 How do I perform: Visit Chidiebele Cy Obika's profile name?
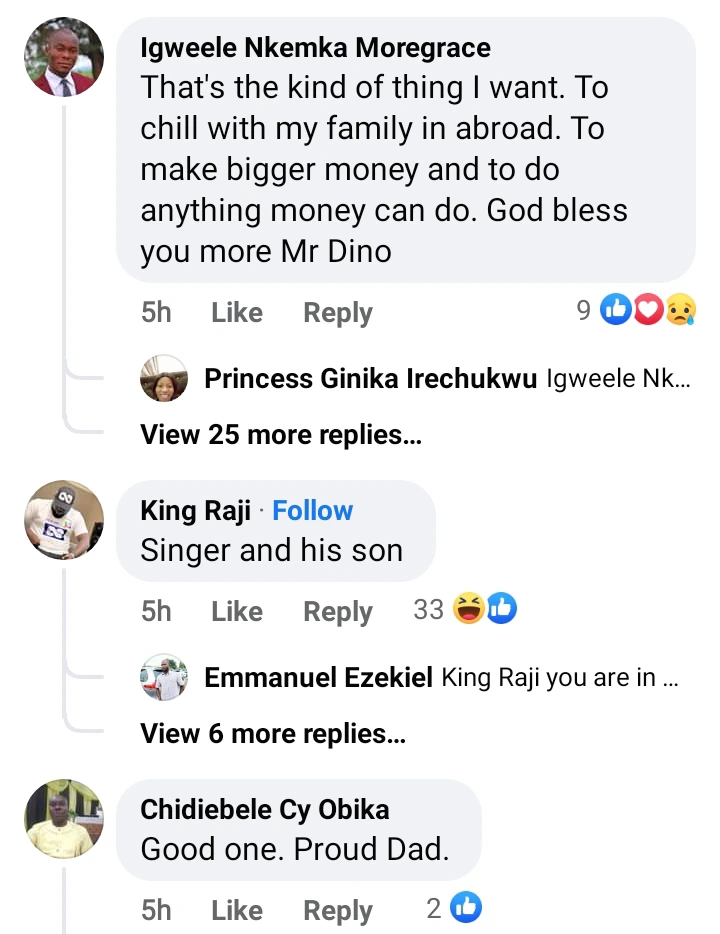tap(265, 809)
